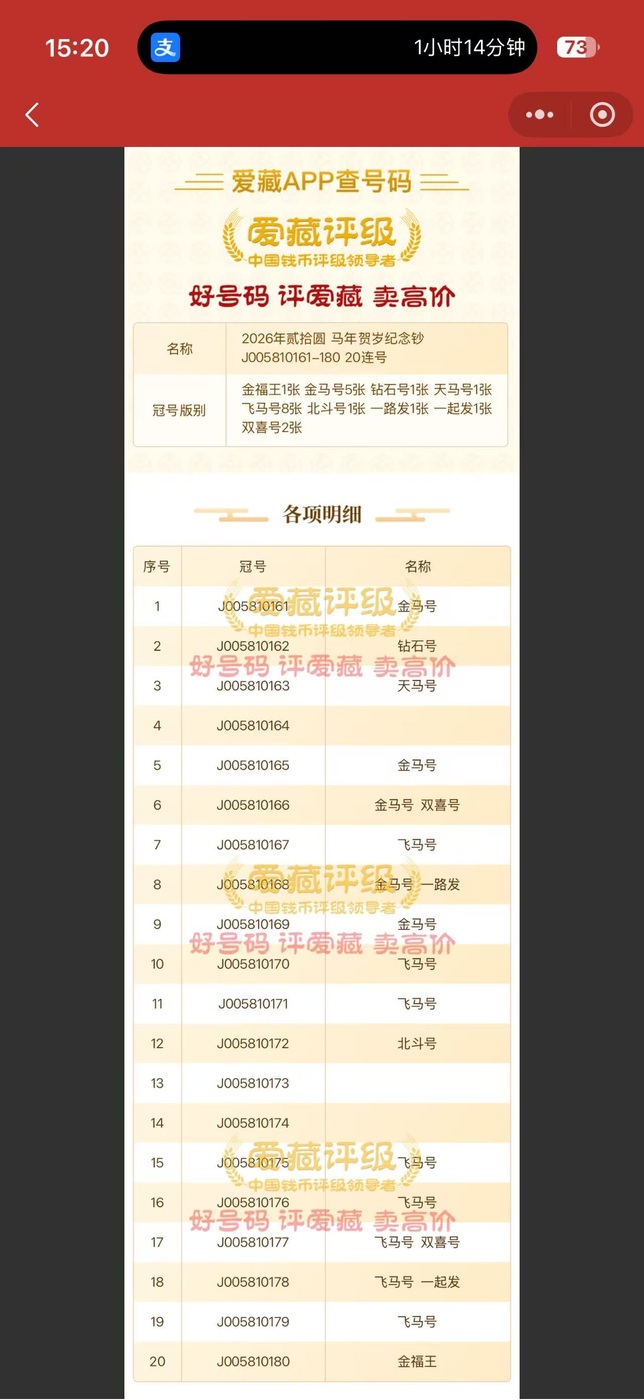
Task: Go back using the top-left arrow
Action: (32, 115)
